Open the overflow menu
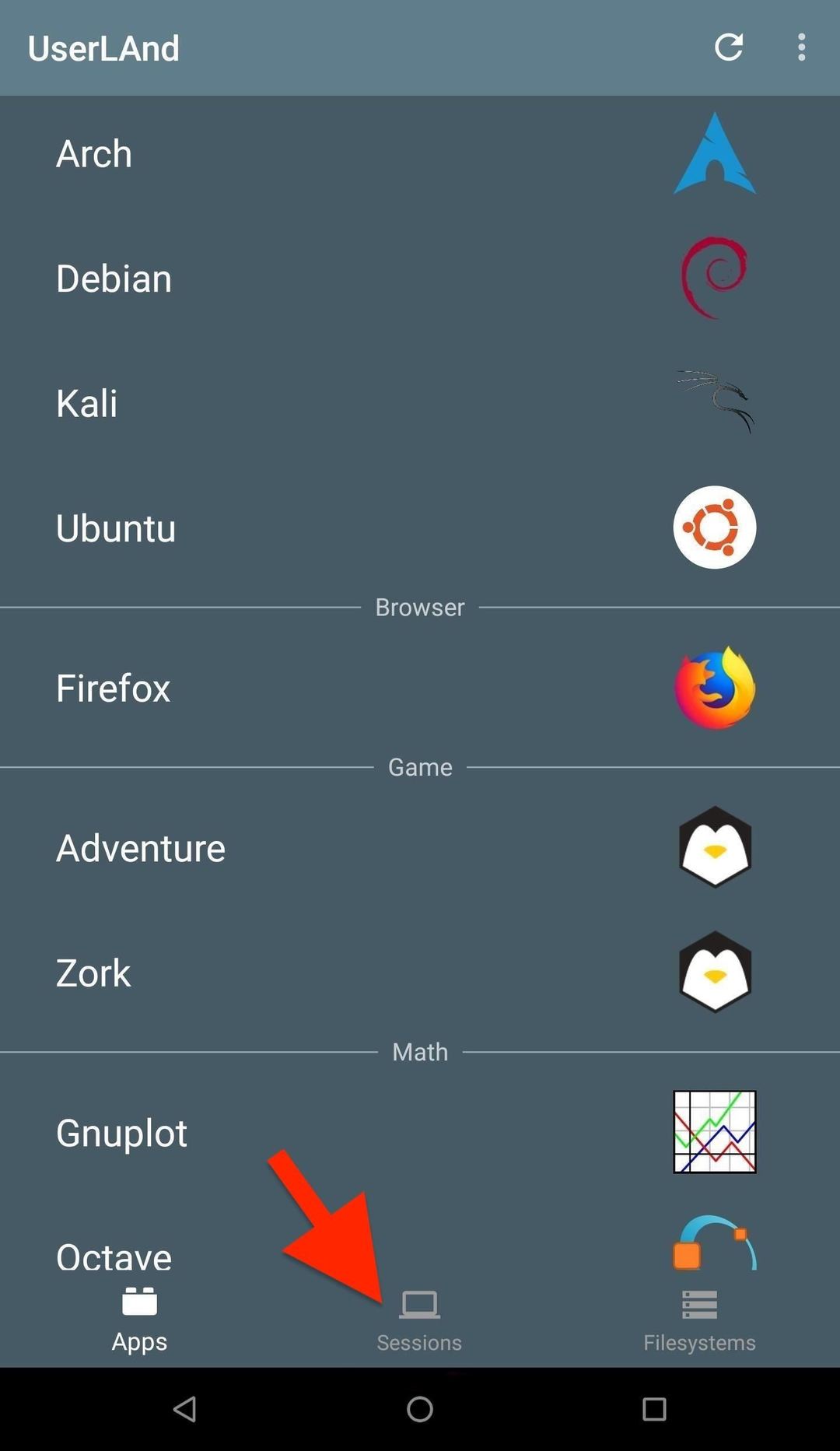 [x=801, y=47]
